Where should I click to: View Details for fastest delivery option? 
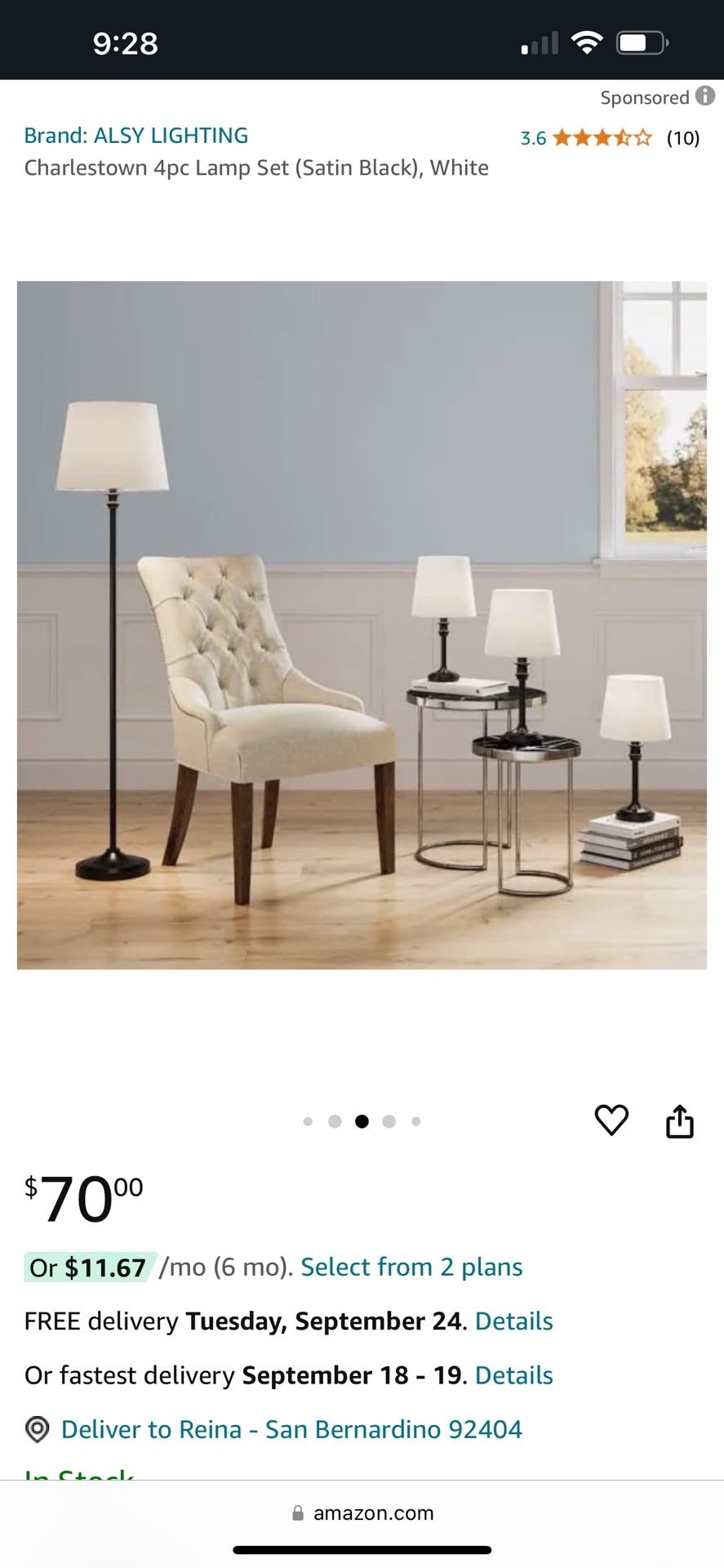[x=514, y=1374]
